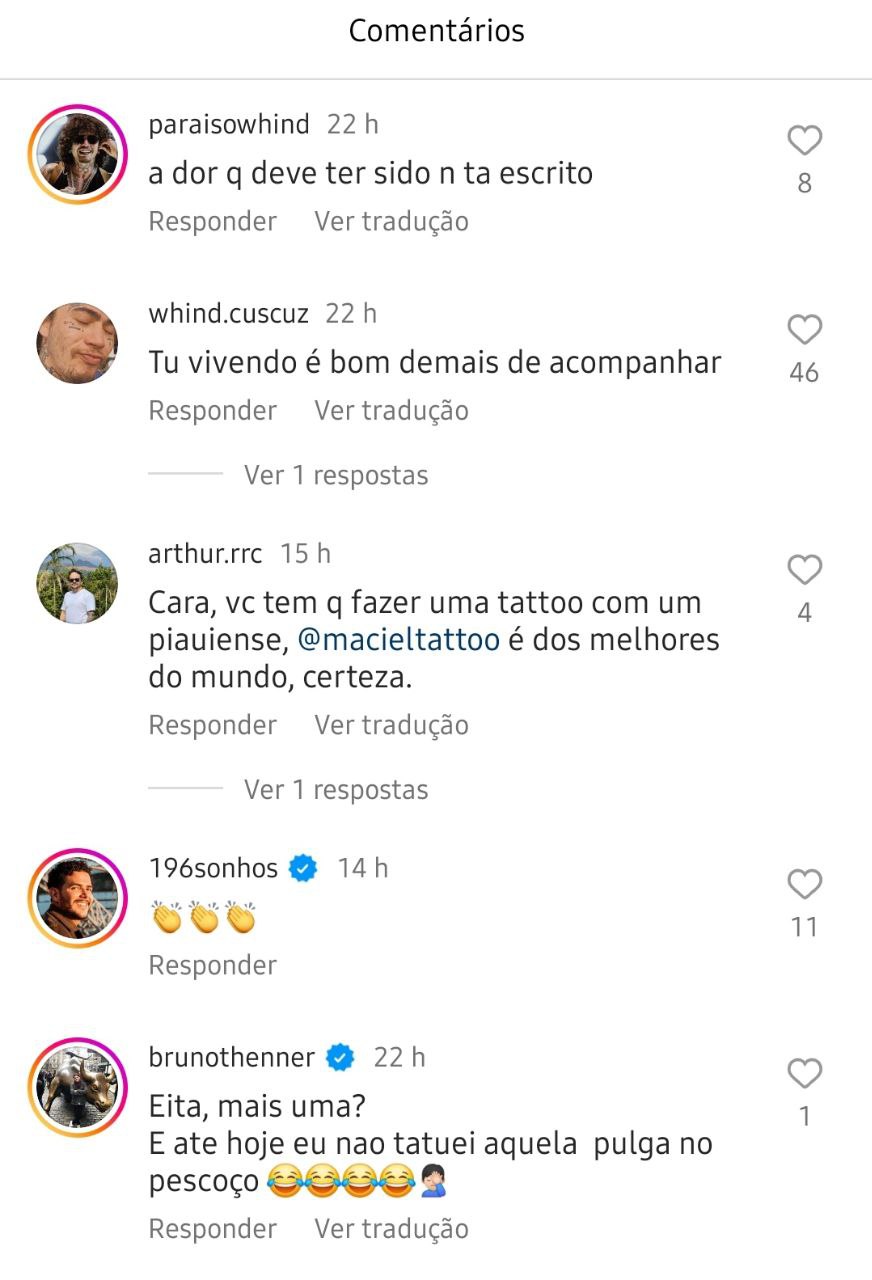Screen dimensions: 872x1280
Task: Like whind.cuscuz's comment
Action: [804, 330]
